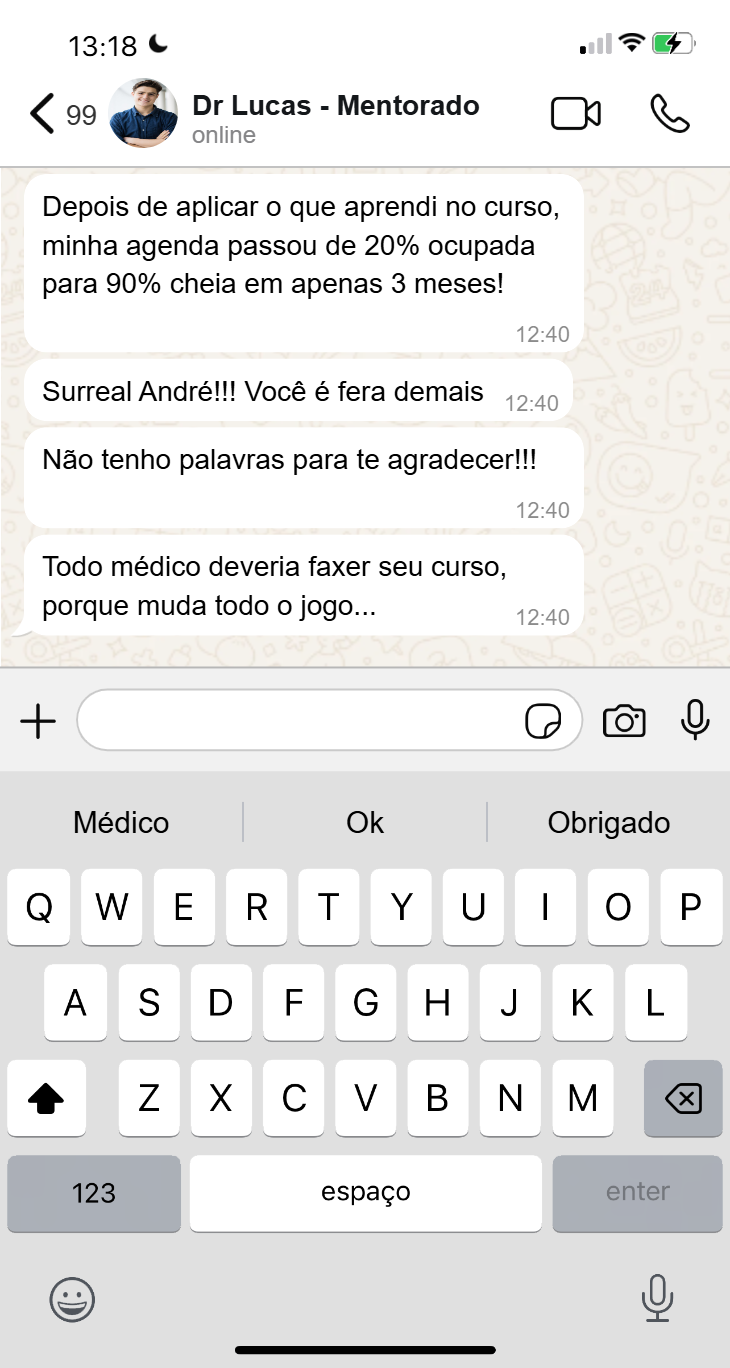Open the attachment plus menu
The width and height of the screenshot is (730, 1368).
[x=38, y=720]
